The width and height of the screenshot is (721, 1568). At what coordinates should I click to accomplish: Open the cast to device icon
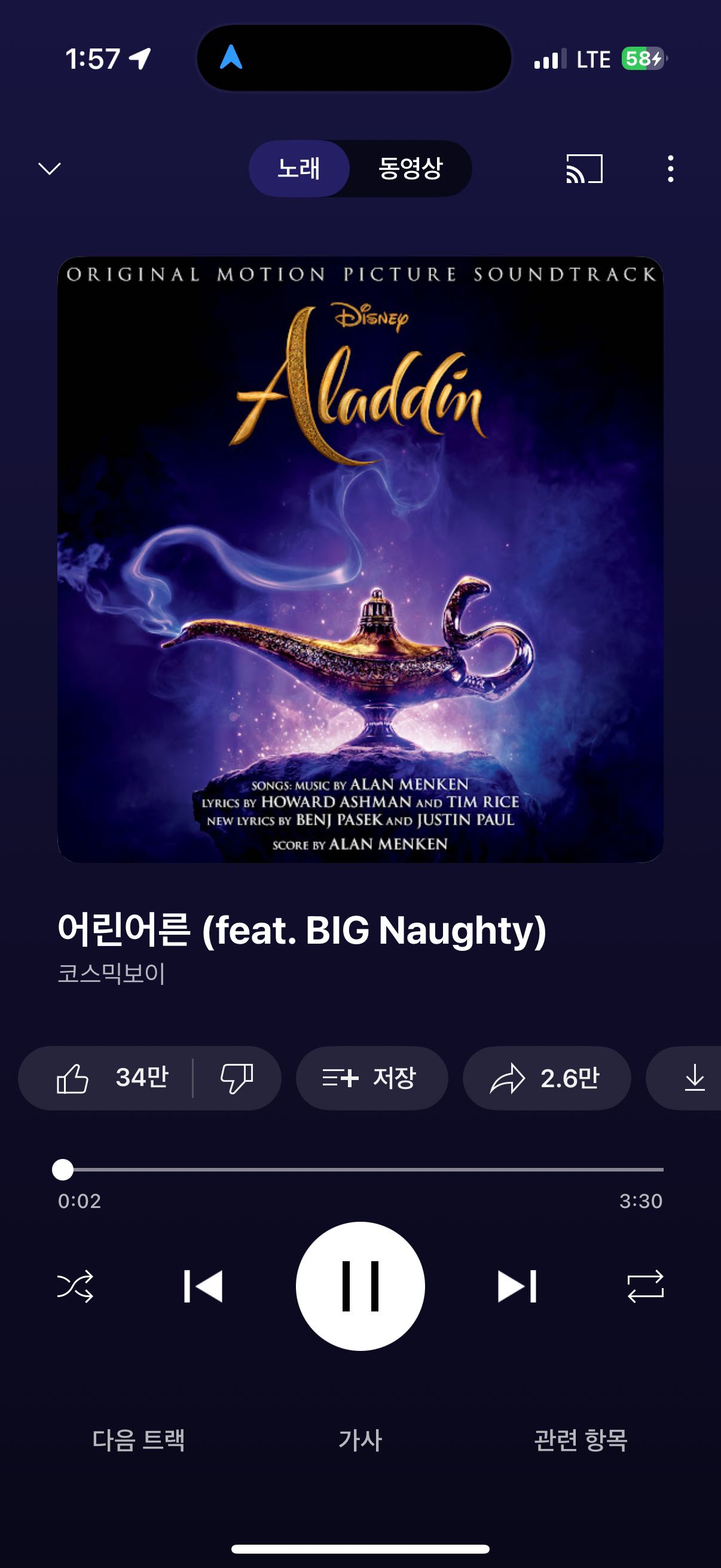click(x=584, y=169)
